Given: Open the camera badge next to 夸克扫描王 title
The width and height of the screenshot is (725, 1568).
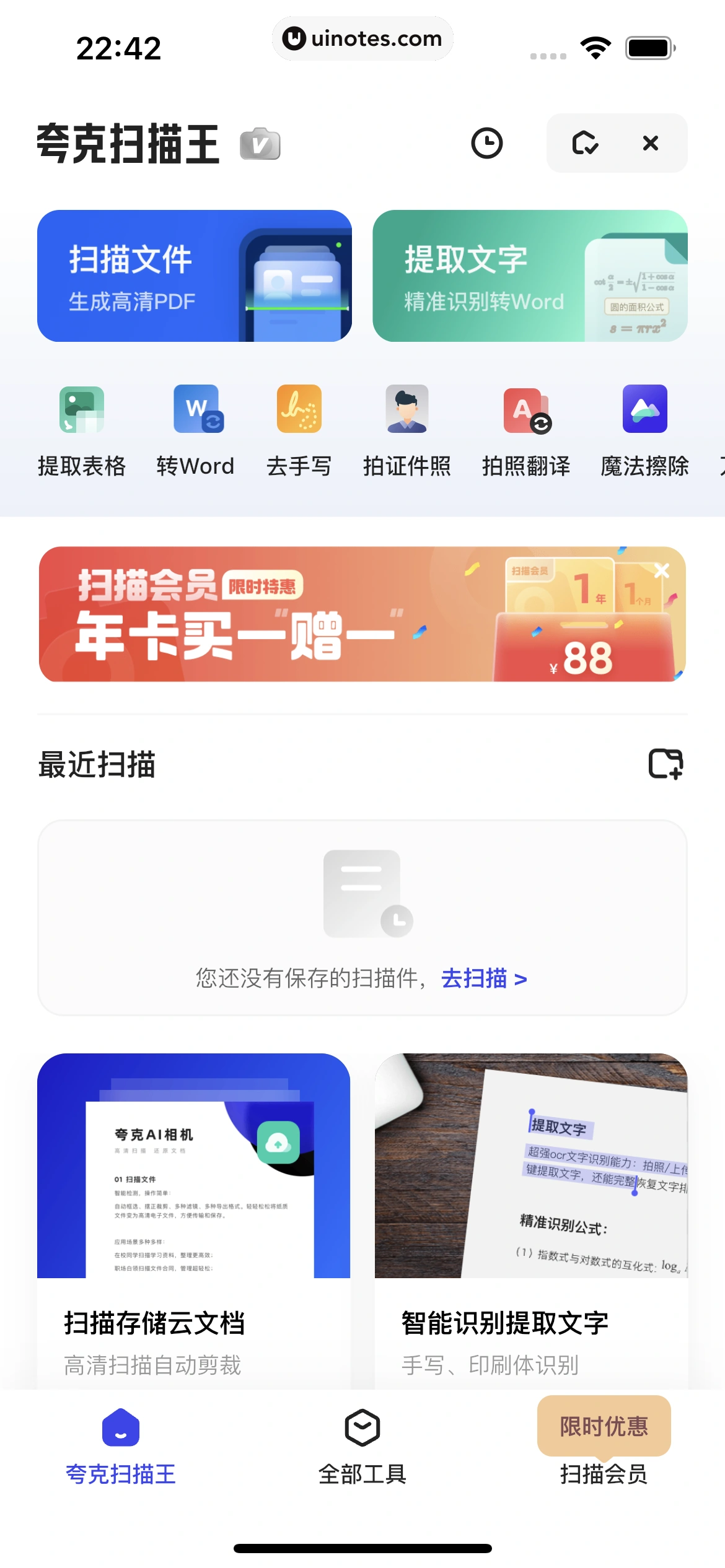Looking at the screenshot, I should tap(260, 145).
